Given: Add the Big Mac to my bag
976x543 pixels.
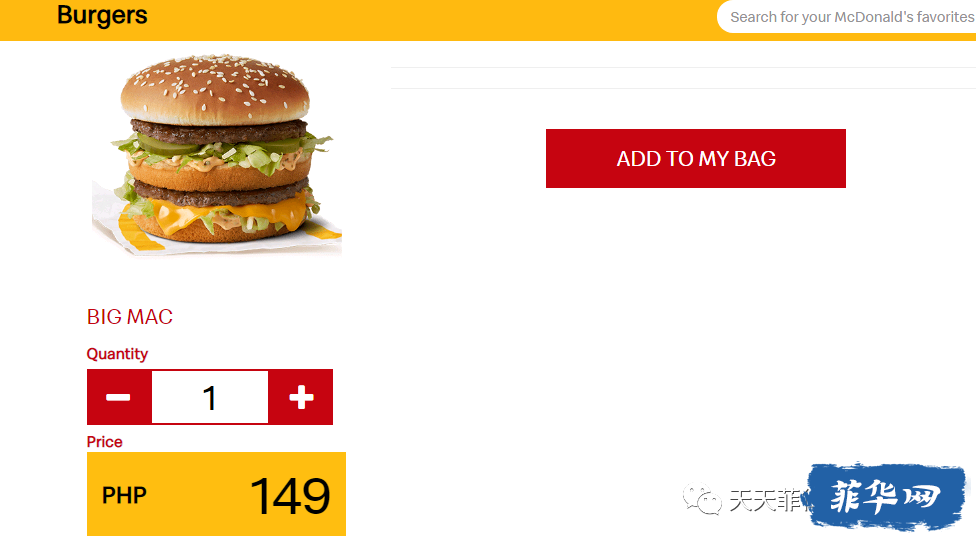Looking at the screenshot, I should 696,158.
